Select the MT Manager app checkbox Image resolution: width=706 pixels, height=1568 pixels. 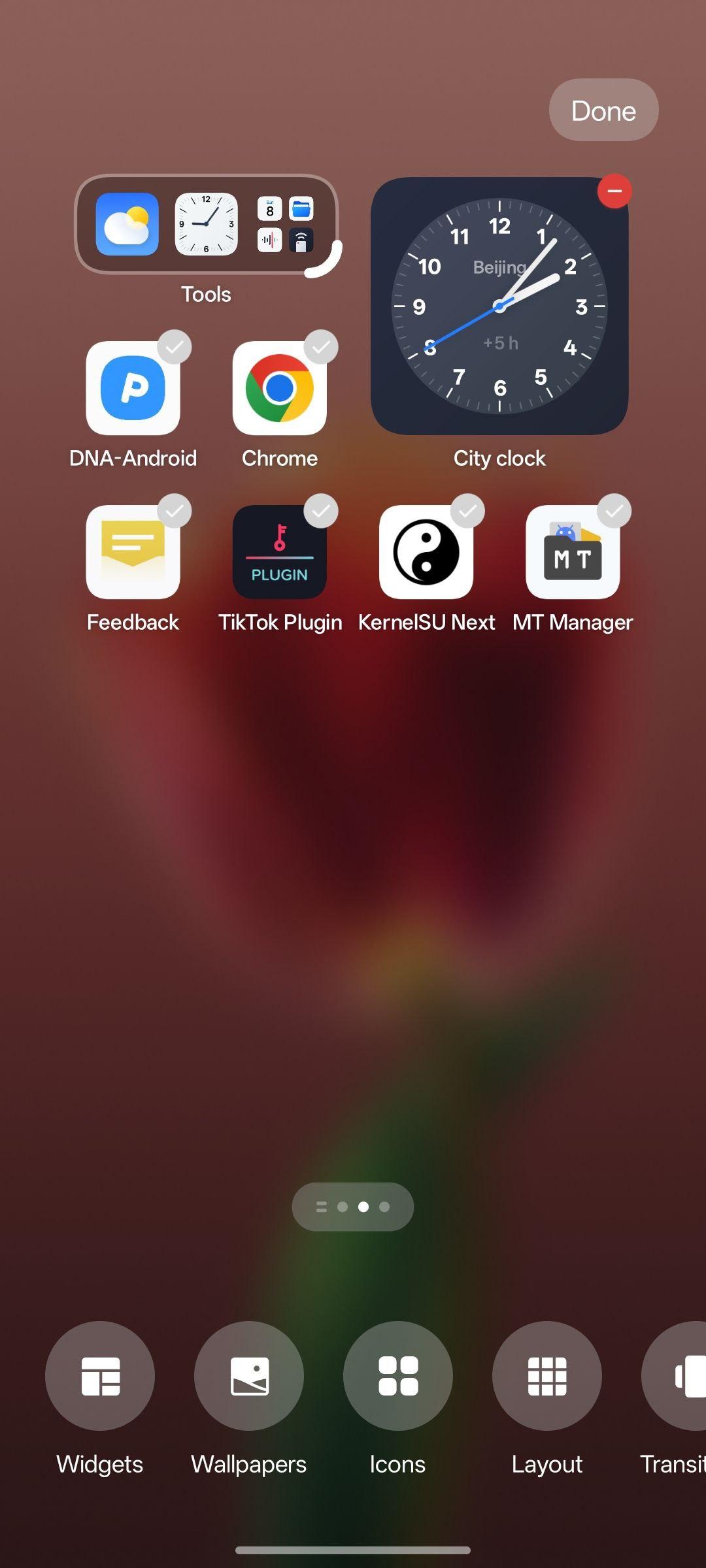click(614, 511)
